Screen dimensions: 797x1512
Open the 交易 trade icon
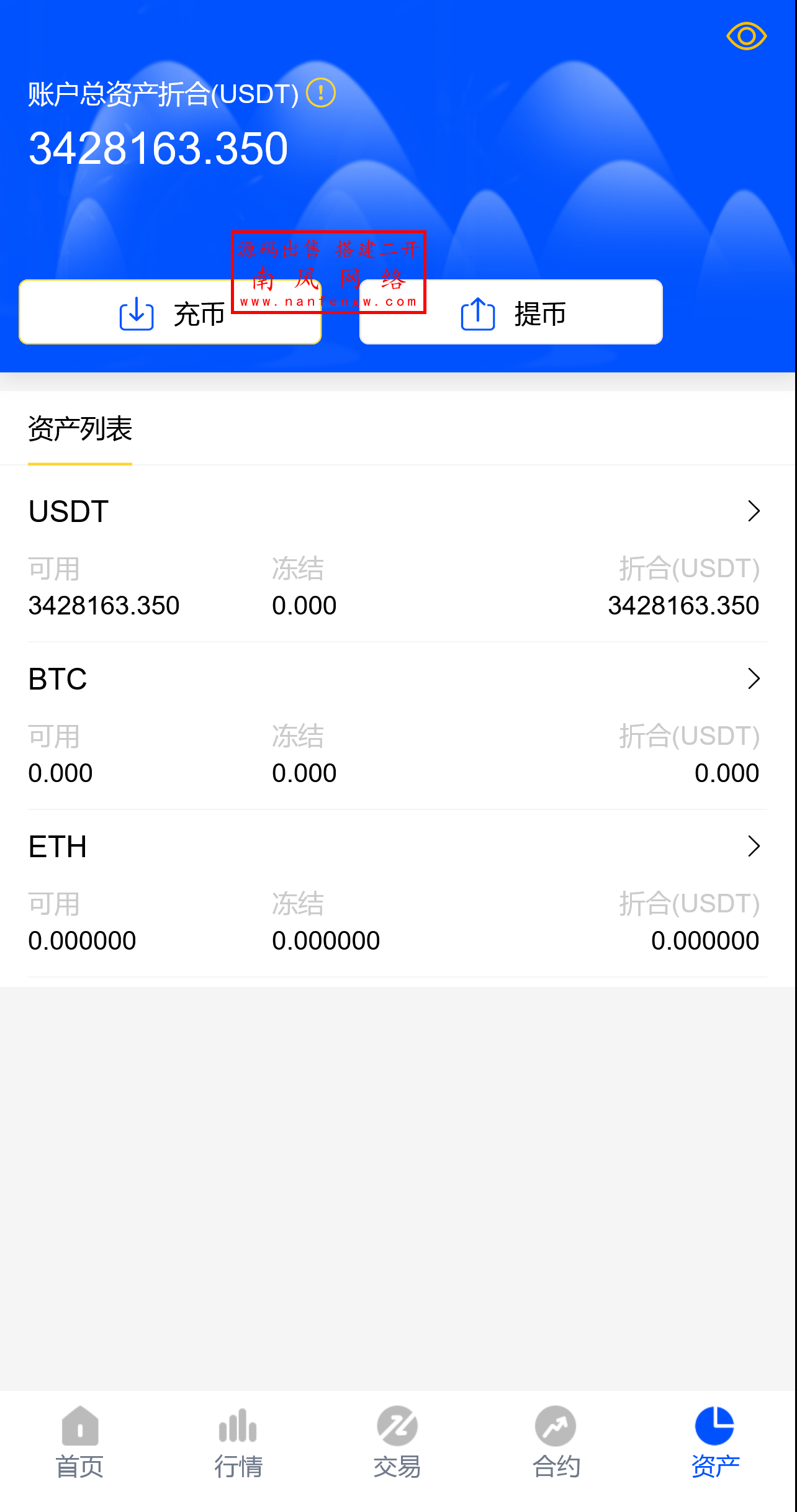[x=397, y=1424]
